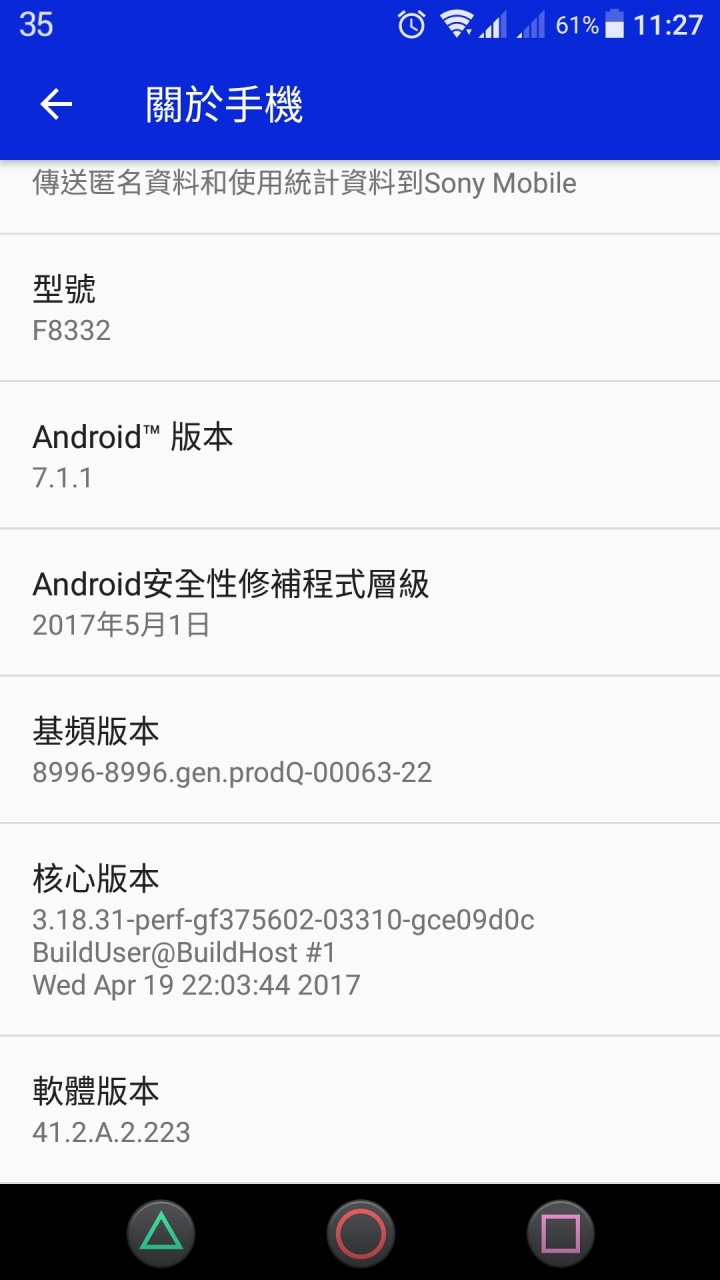This screenshot has width=720, height=1280.
Task: Tap the triangle back button in navigation bar
Action: 161,1233
